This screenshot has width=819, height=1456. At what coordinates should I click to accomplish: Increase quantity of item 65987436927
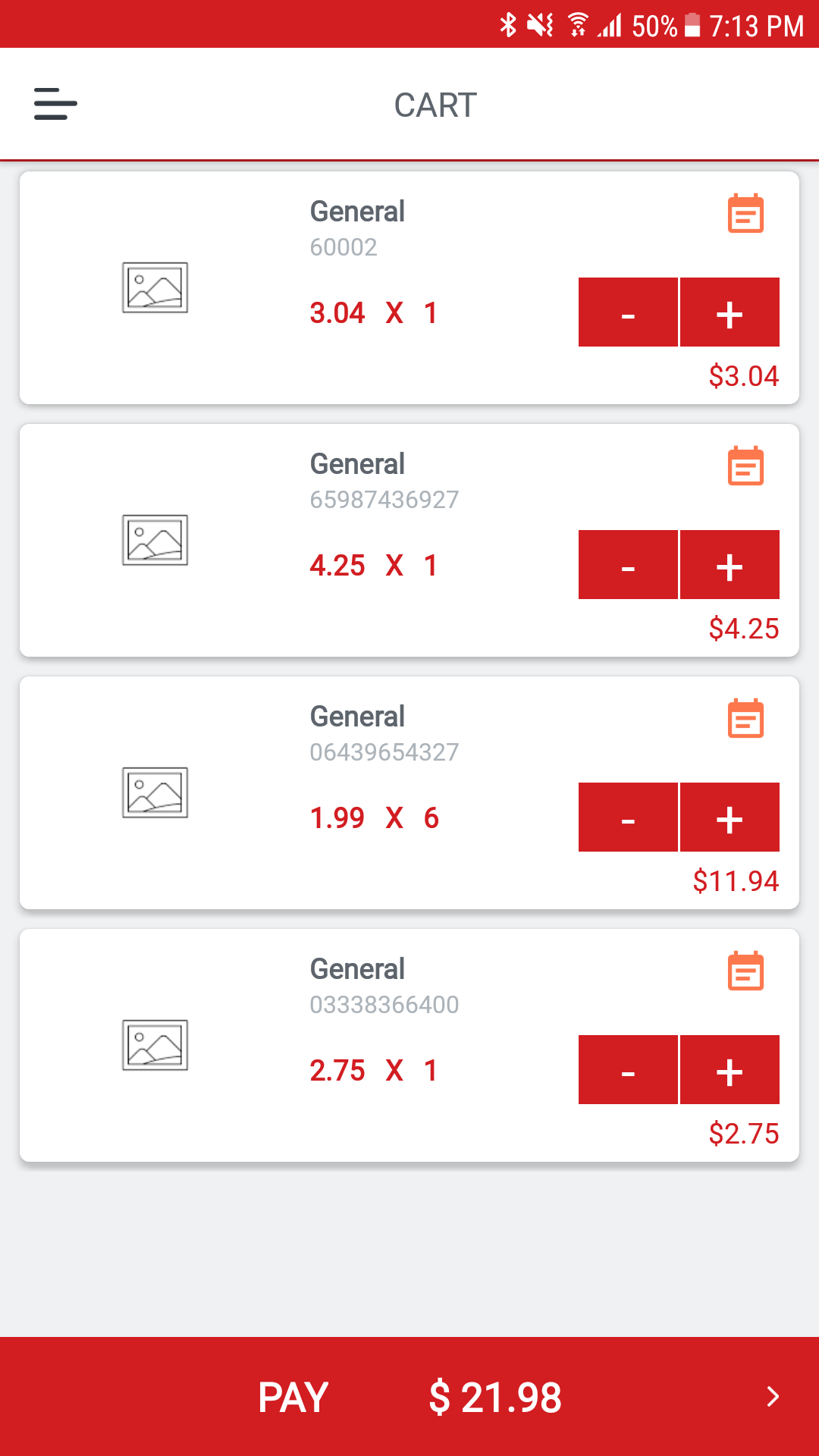coord(730,565)
